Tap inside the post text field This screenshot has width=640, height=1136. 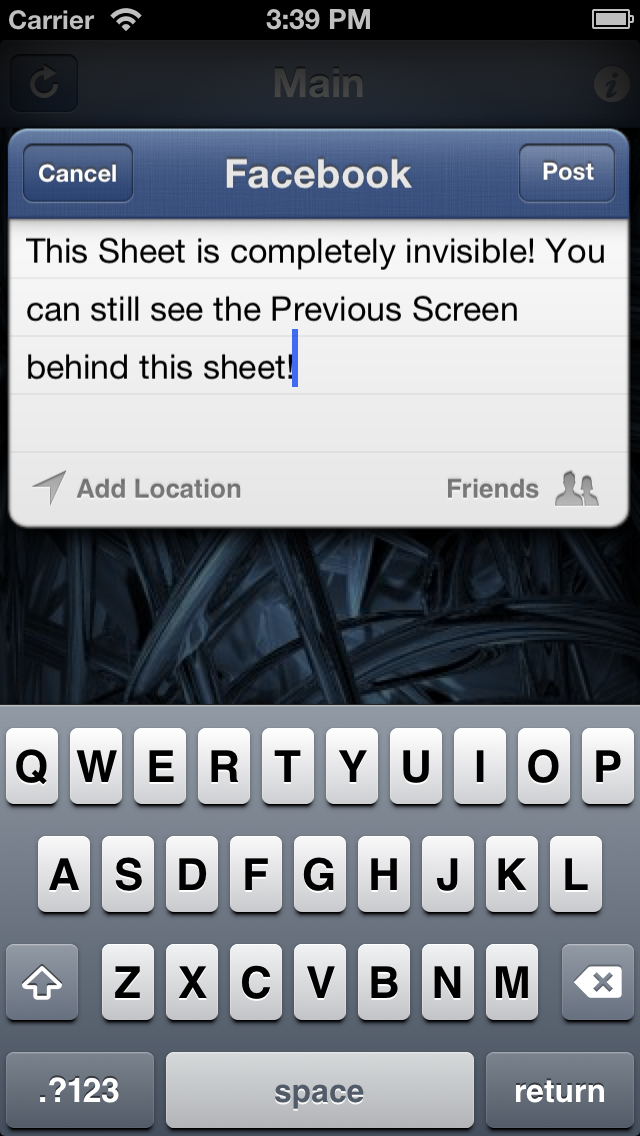tap(318, 336)
